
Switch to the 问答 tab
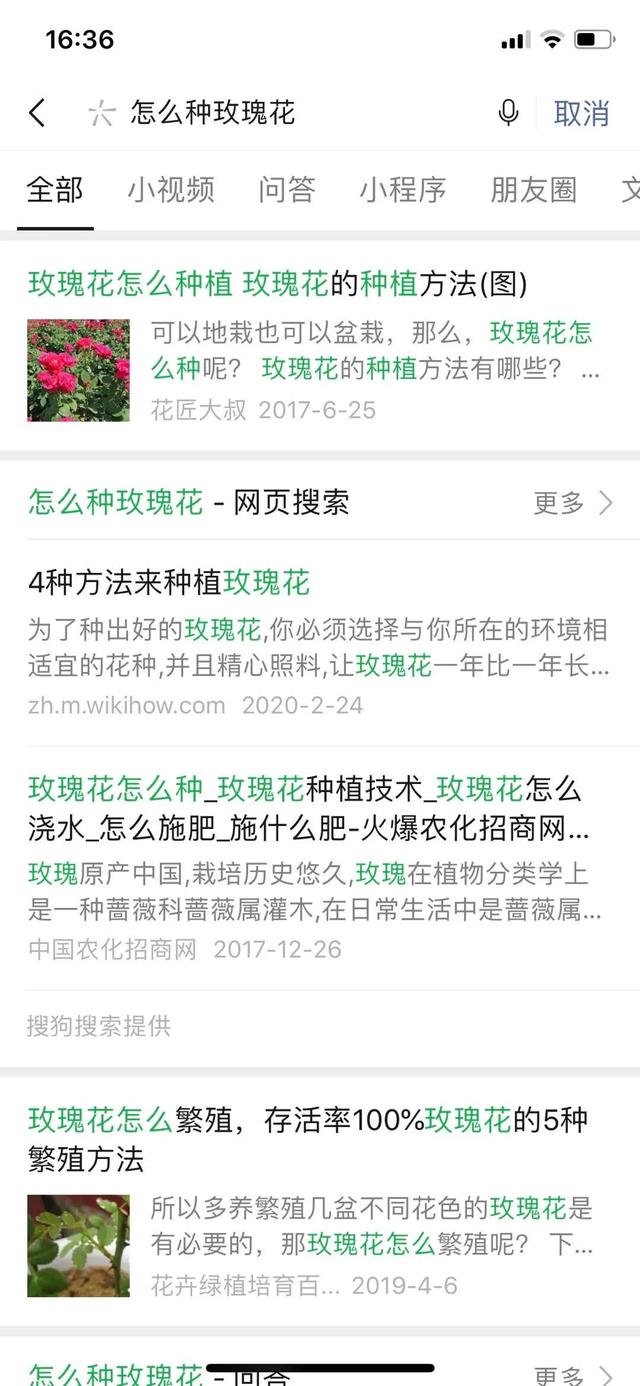[287, 190]
